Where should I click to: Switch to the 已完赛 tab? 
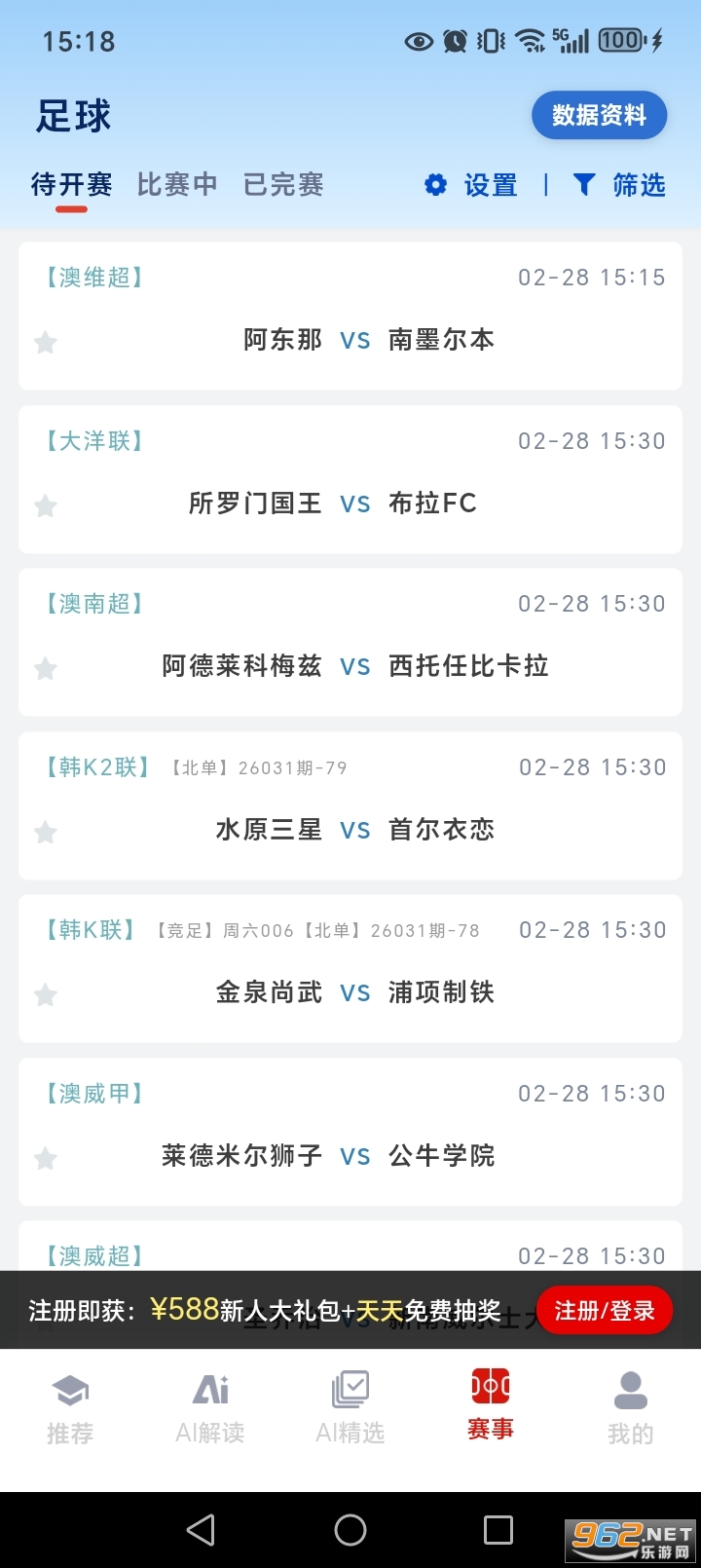pos(282,185)
